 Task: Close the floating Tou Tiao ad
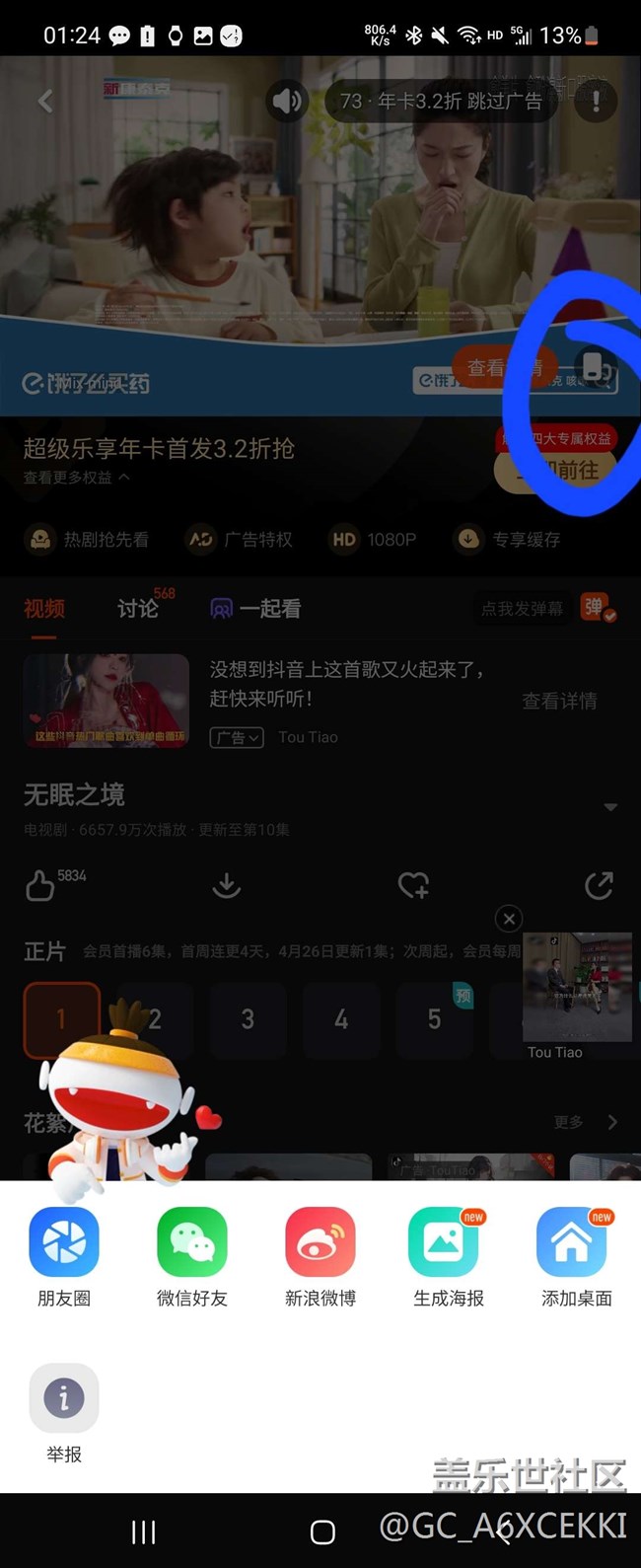[509, 920]
